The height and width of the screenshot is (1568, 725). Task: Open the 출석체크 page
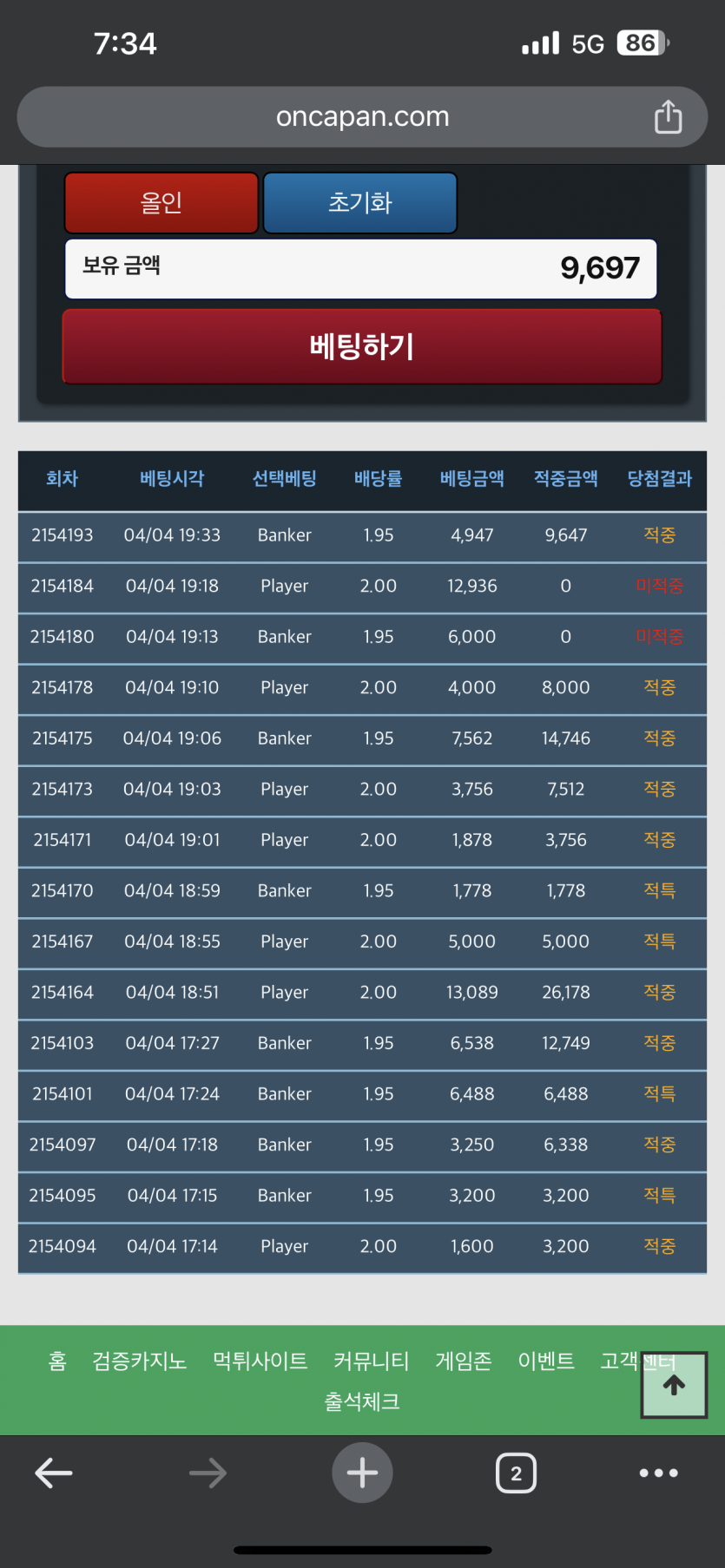click(x=362, y=1401)
